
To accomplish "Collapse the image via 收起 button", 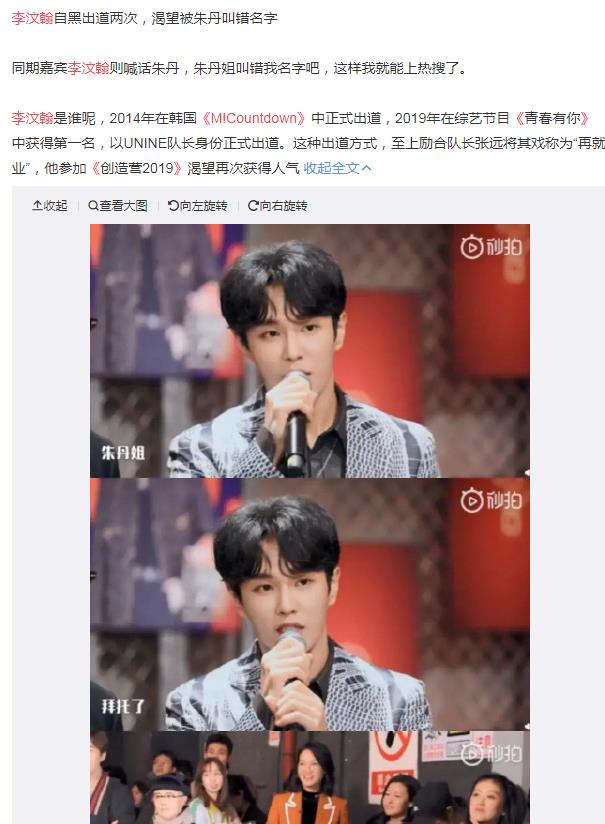I will (x=50, y=205).
